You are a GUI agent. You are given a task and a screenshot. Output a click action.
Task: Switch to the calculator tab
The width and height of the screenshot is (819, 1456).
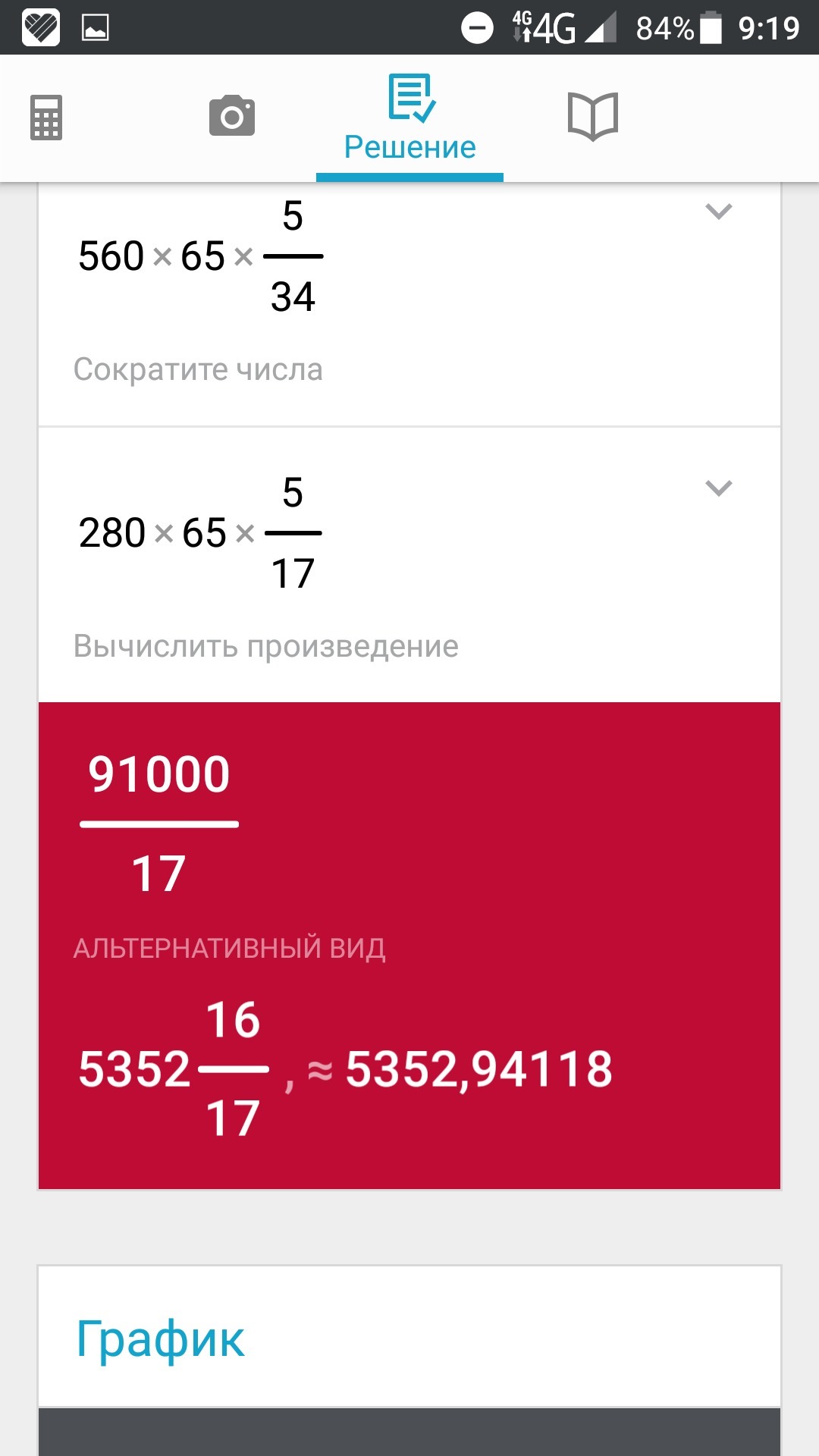pyautogui.click(x=46, y=118)
